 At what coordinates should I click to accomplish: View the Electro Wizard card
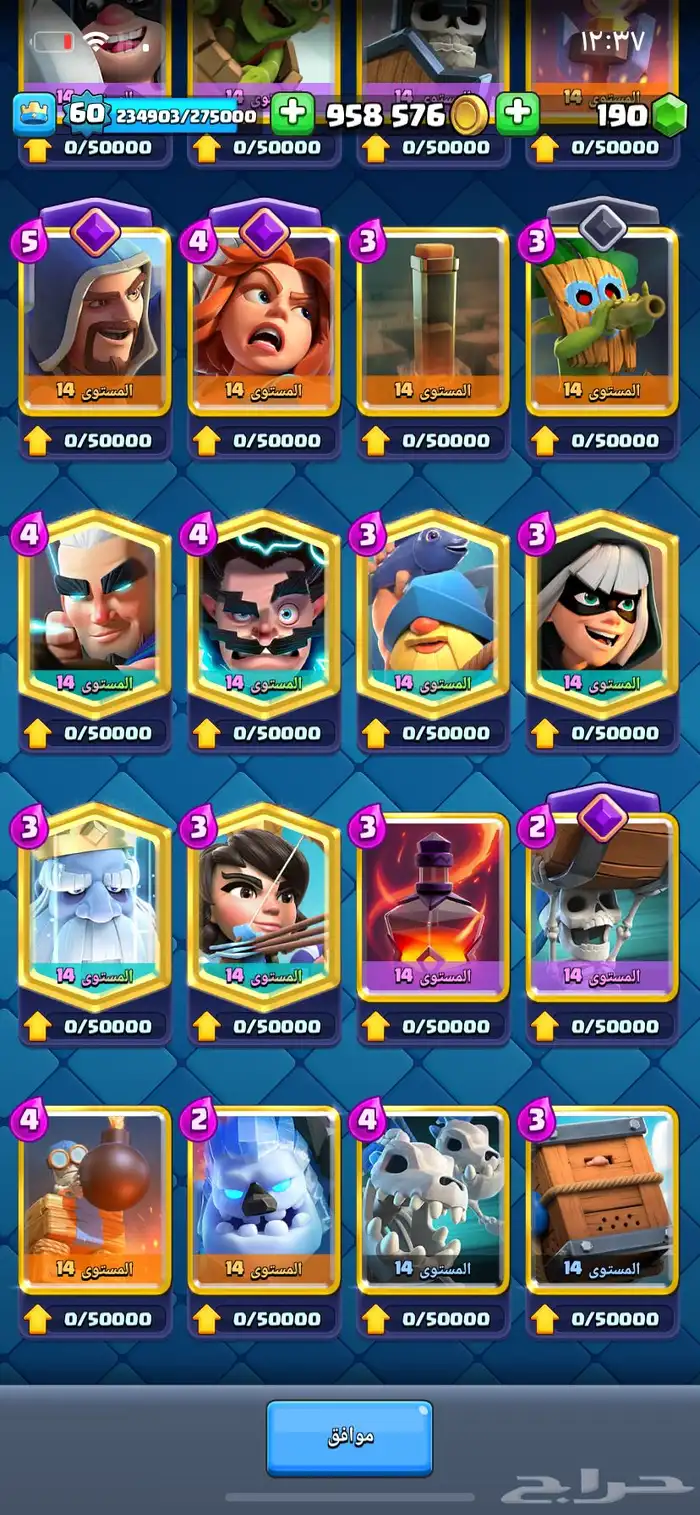click(x=264, y=612)
